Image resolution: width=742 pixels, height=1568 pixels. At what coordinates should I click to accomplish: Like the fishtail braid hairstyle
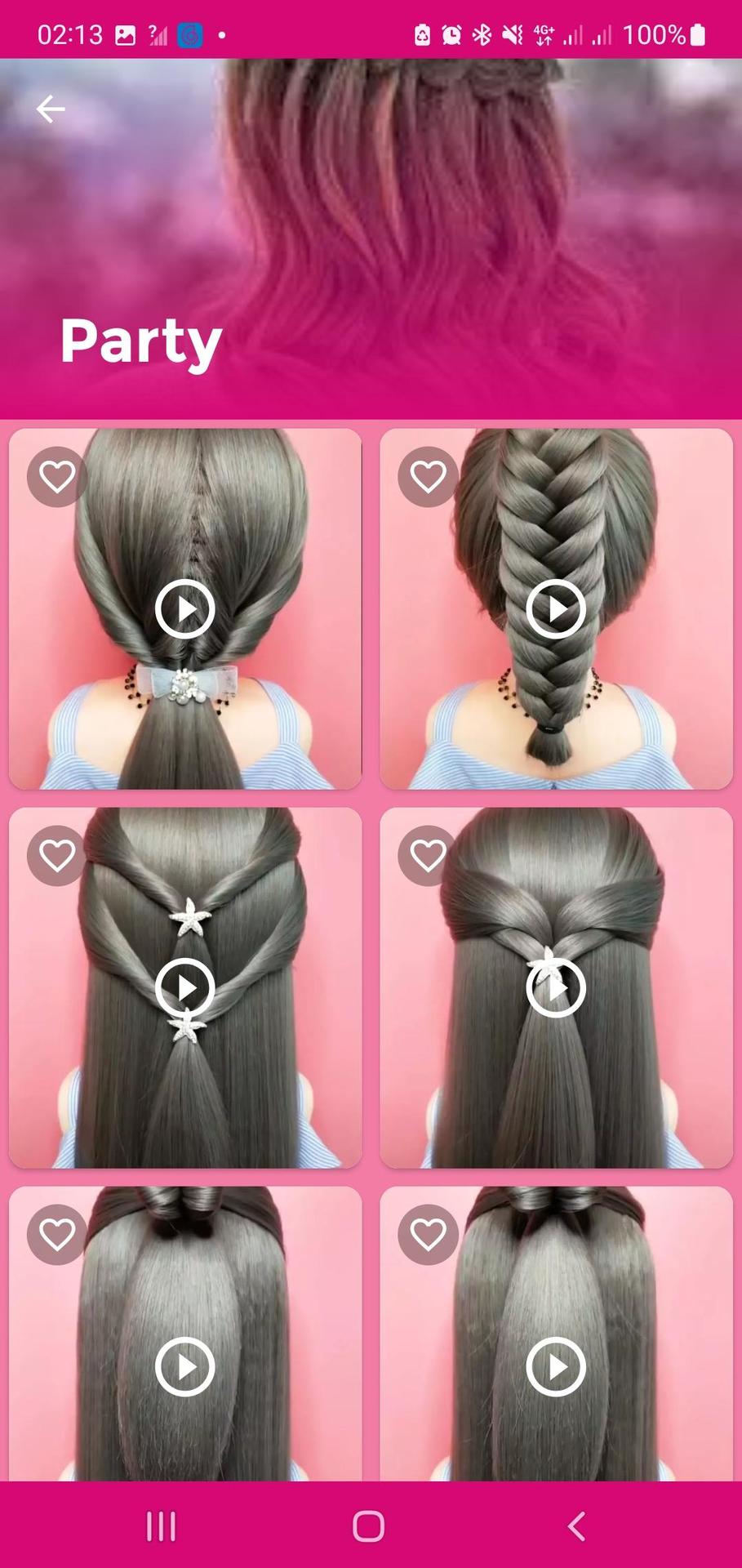point(428,477)
